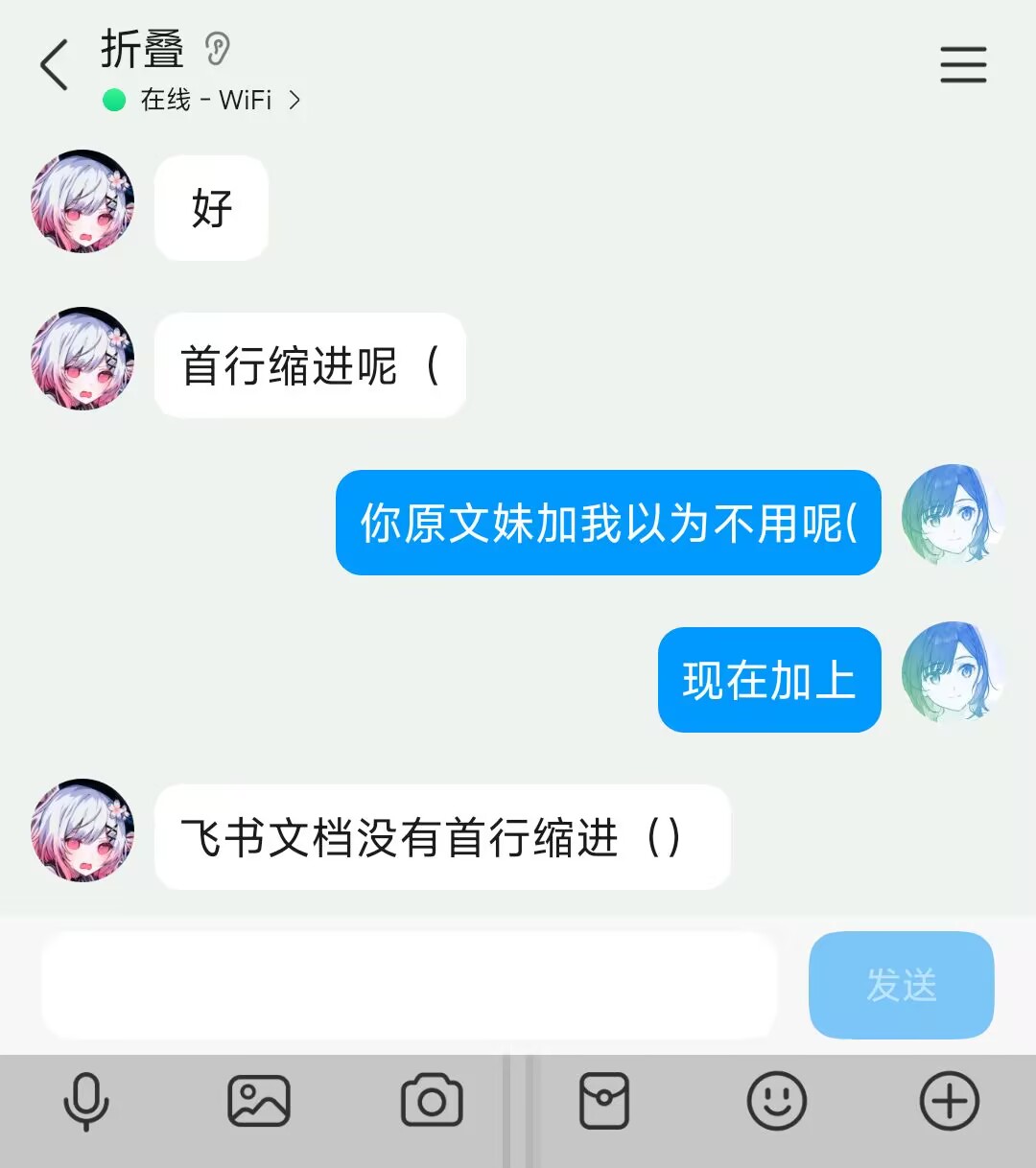
Task: Record a voice message with the microphone
Action: pyautogui.click(x=86, y=1102)
